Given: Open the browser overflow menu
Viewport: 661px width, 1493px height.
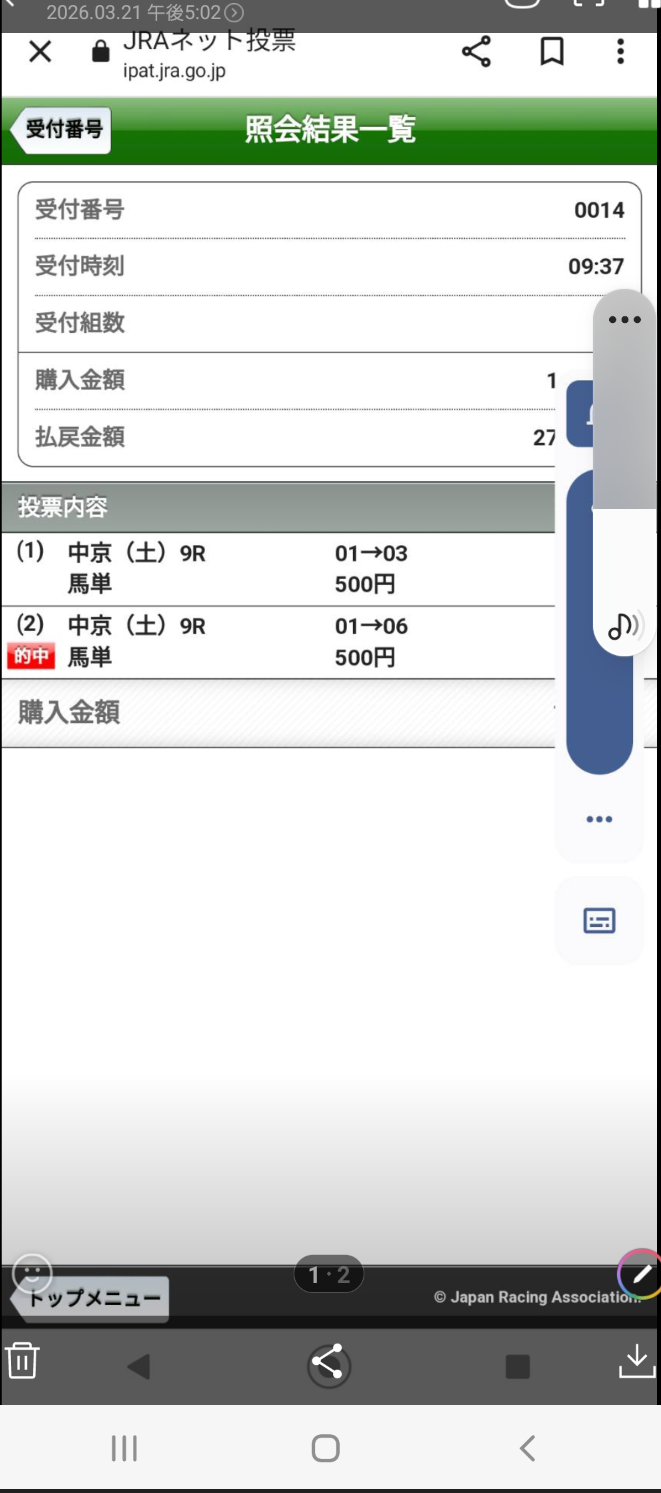Looking at the screenshot, I should click(x=620, y=52).
